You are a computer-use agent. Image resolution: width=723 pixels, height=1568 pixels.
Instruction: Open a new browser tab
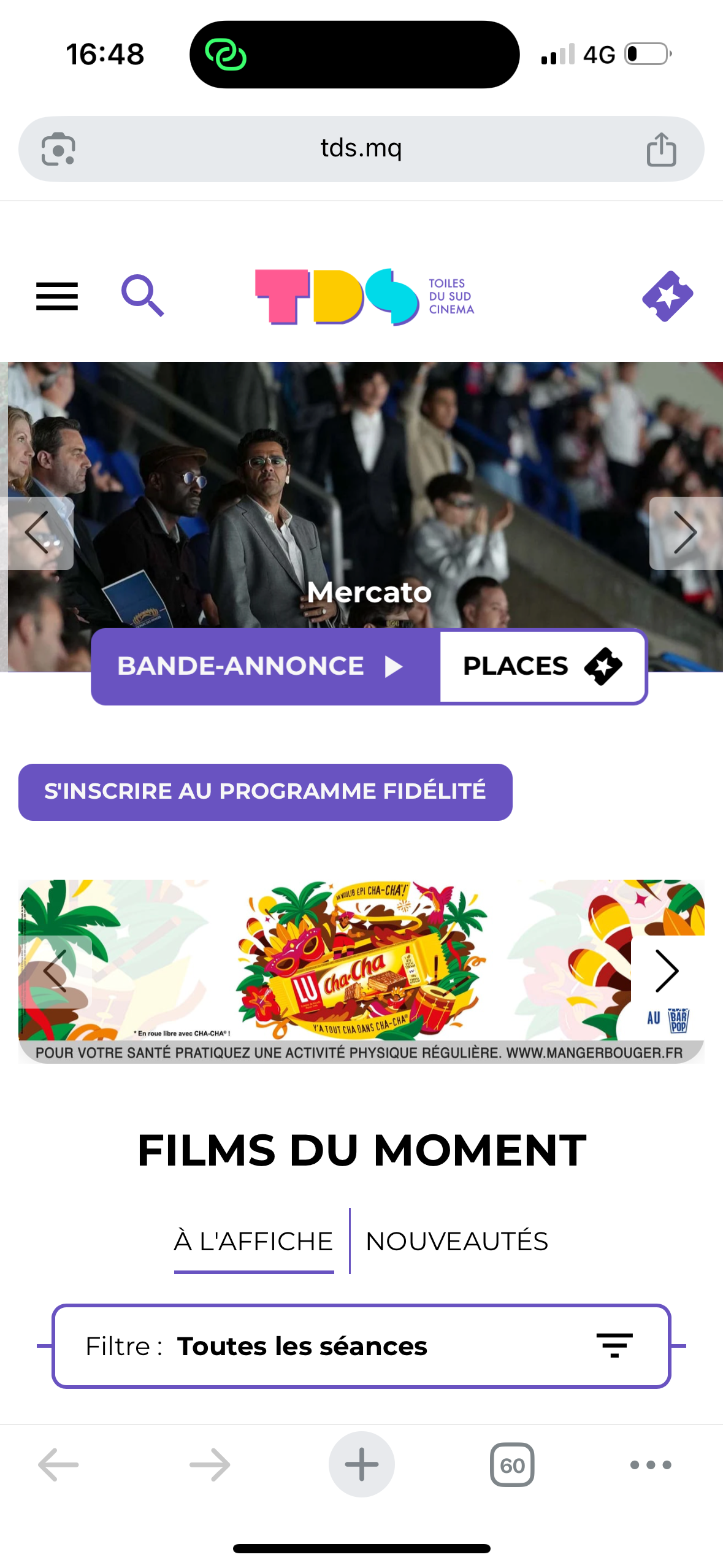(361, 1464)
